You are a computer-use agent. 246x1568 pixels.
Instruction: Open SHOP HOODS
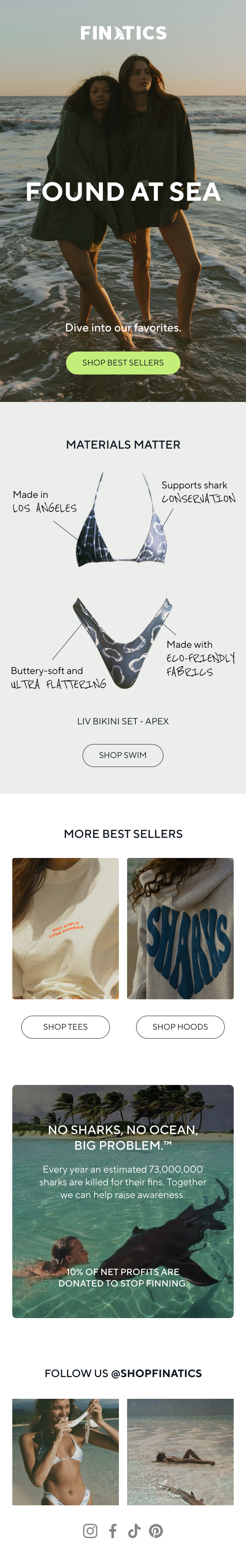pyautogui.click(x=180, y=1026)
